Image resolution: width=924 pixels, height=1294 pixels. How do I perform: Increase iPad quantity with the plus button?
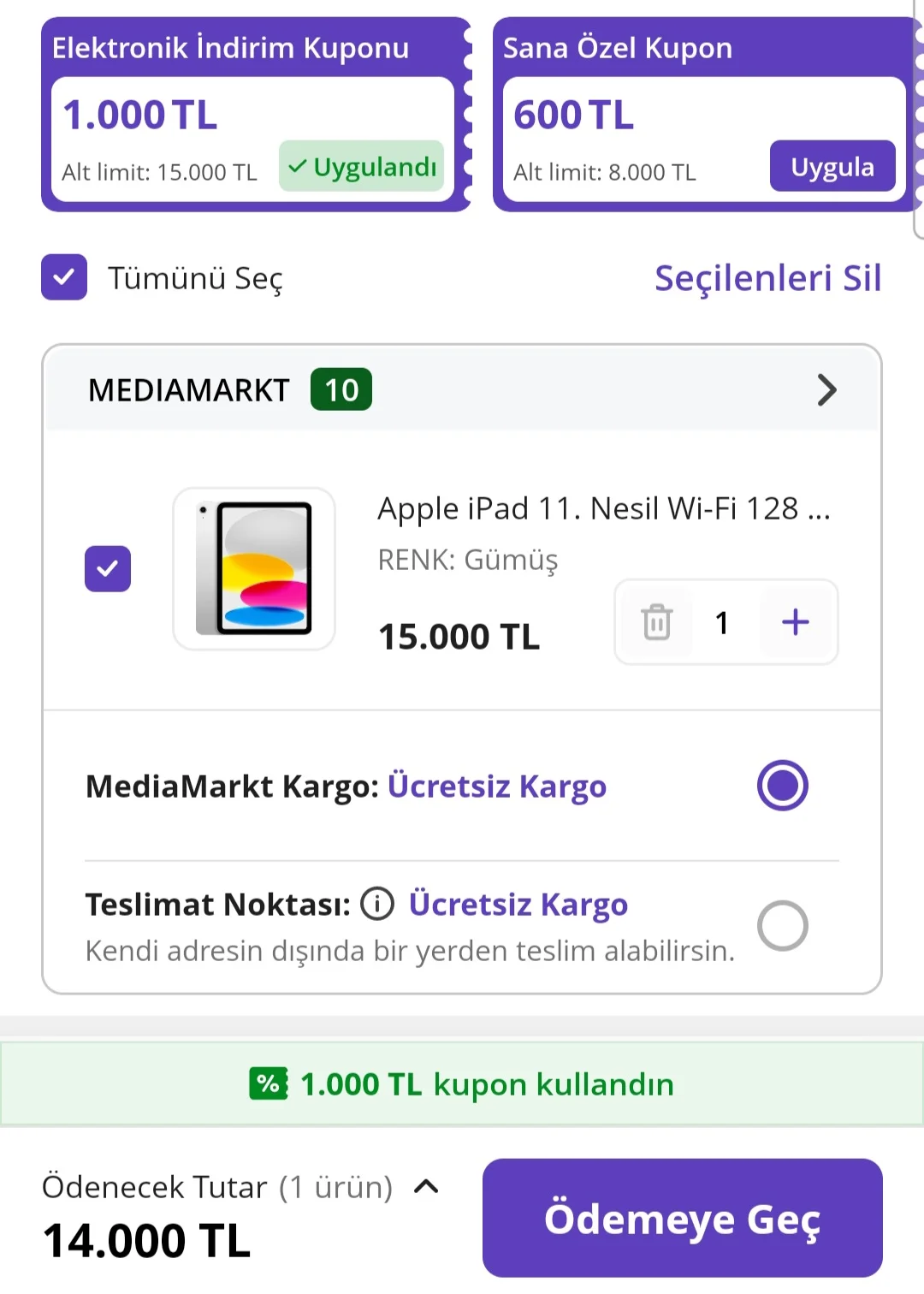[x=795, y=622]
